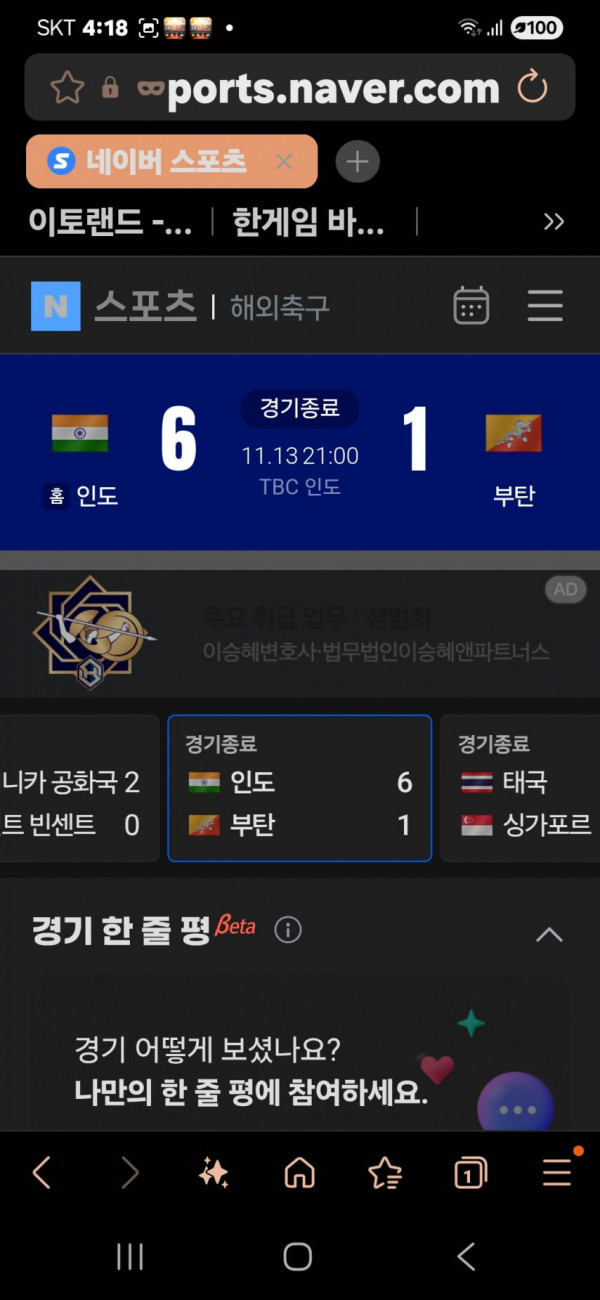Image resolution: width=600 pixels, height=1300 pixels.
Task: Select the 인도 vs 부탄 match card
Action: (299, 787)
